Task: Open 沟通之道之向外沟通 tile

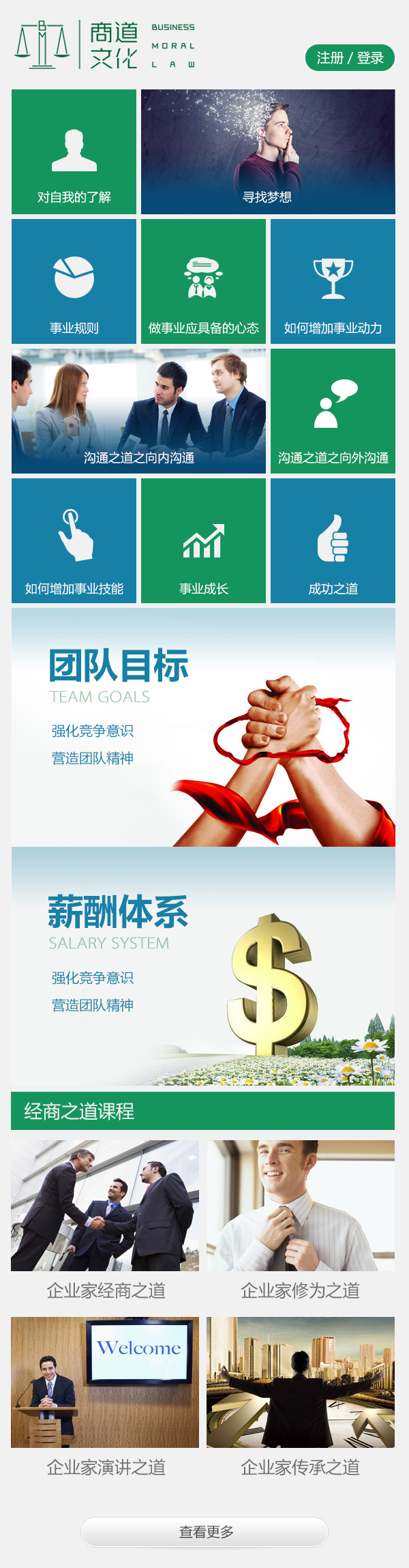Action: point(333,411)
